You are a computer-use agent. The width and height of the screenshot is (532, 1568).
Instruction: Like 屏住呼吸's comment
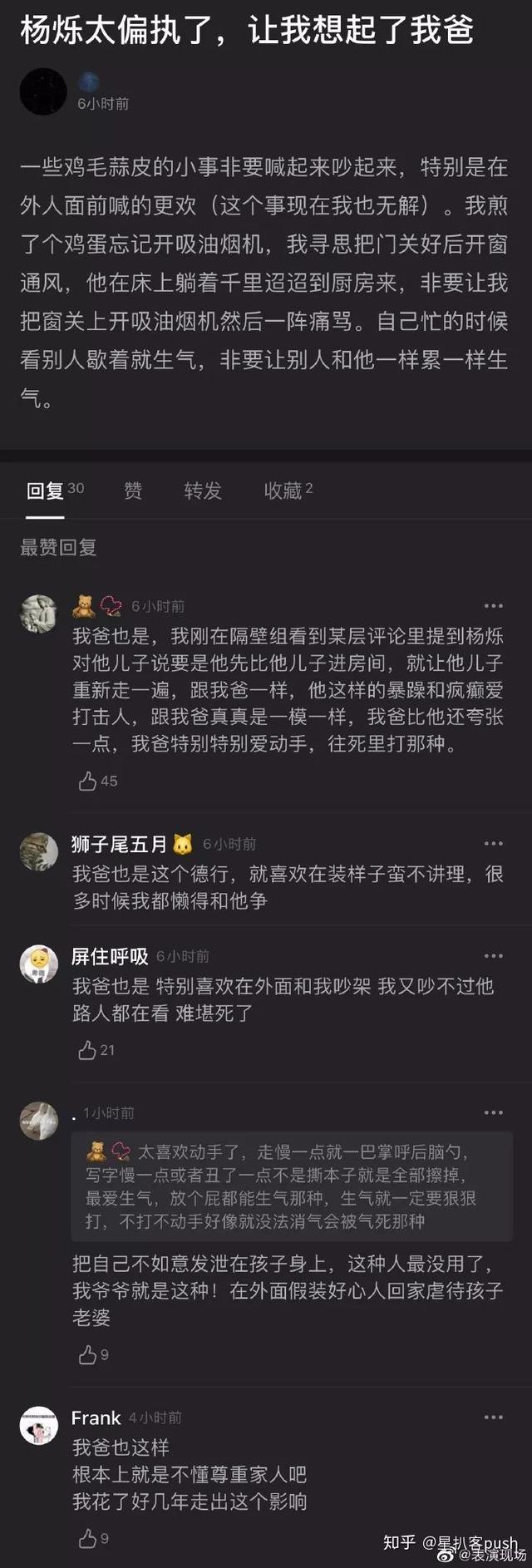pyautogui.click(x=88, y=1050)
